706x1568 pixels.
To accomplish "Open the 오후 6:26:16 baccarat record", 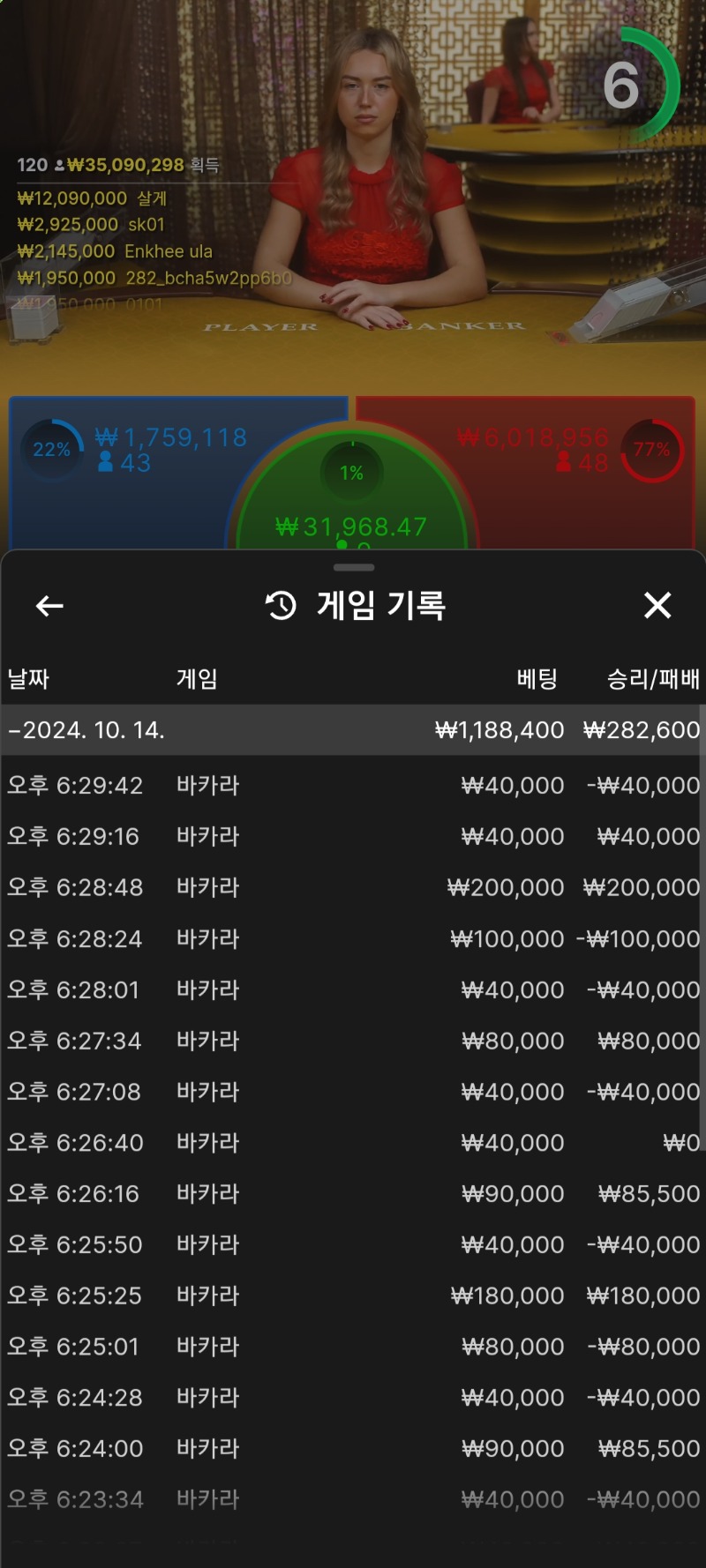I will 353,1193.
